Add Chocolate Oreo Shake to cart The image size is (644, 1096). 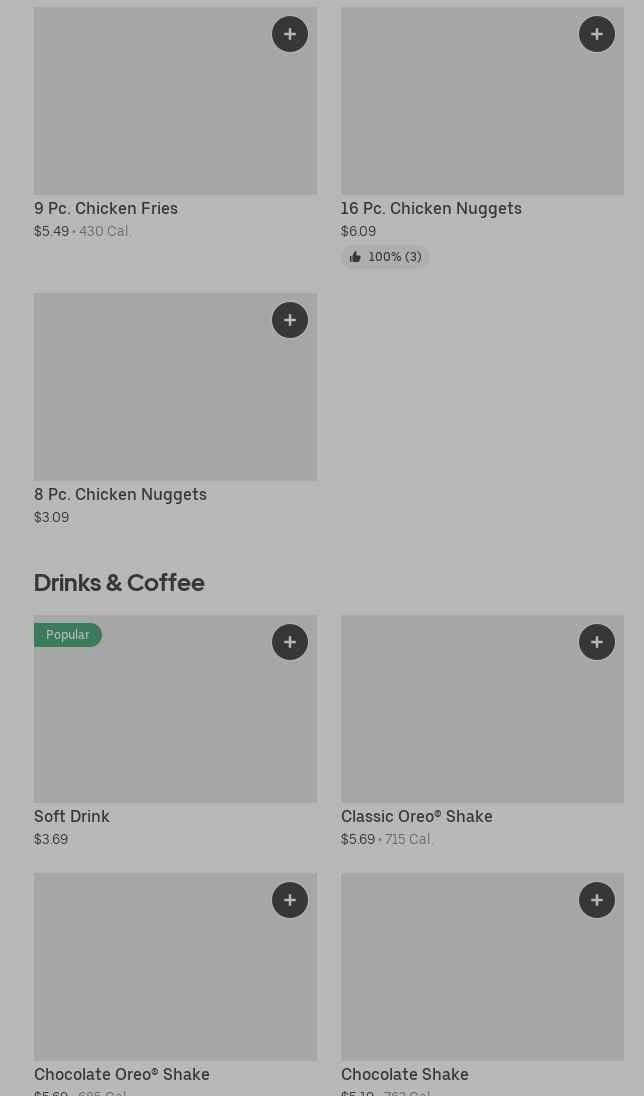(289, 900)
